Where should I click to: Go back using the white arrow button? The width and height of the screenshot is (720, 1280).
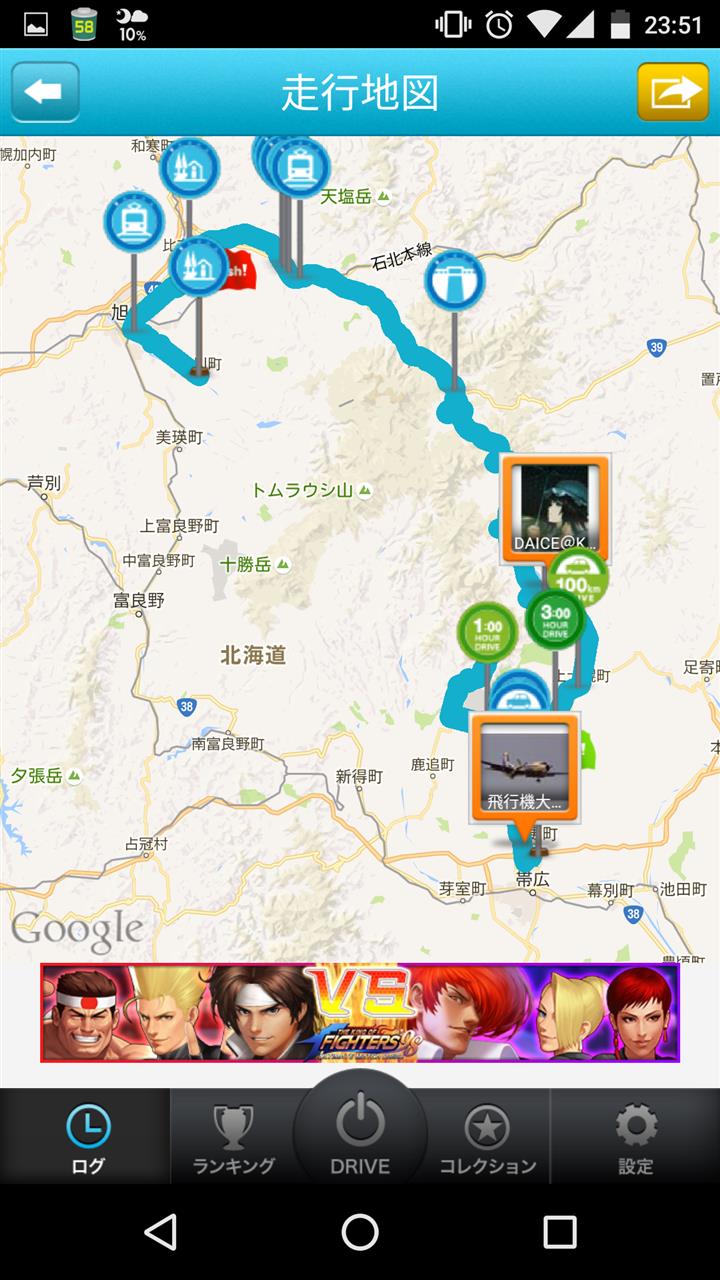click(45, 92)
